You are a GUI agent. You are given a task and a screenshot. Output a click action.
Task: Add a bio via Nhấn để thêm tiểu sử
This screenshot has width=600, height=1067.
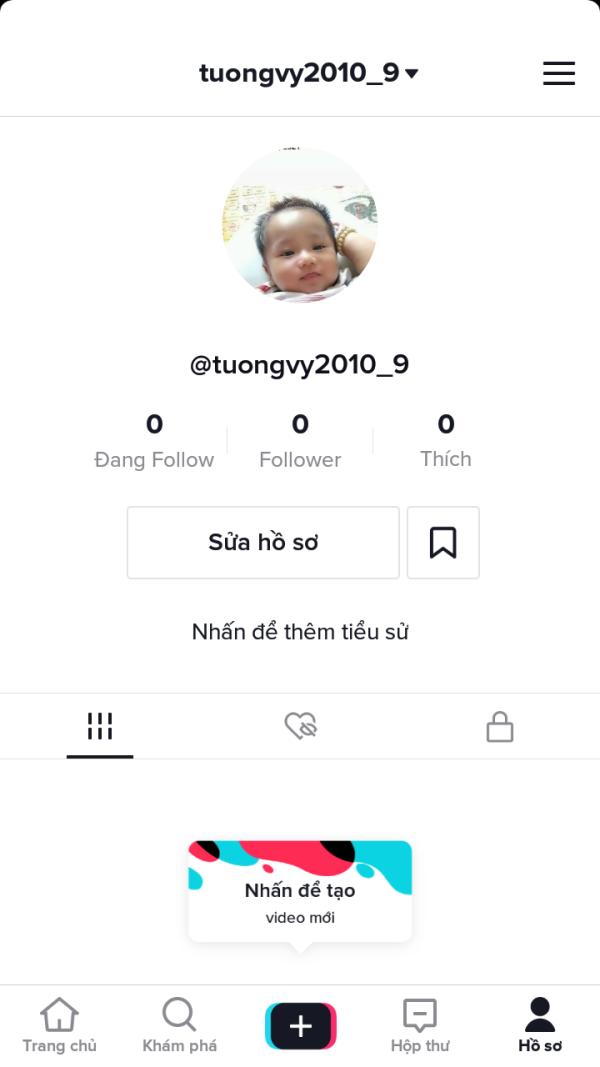[300, 632]
